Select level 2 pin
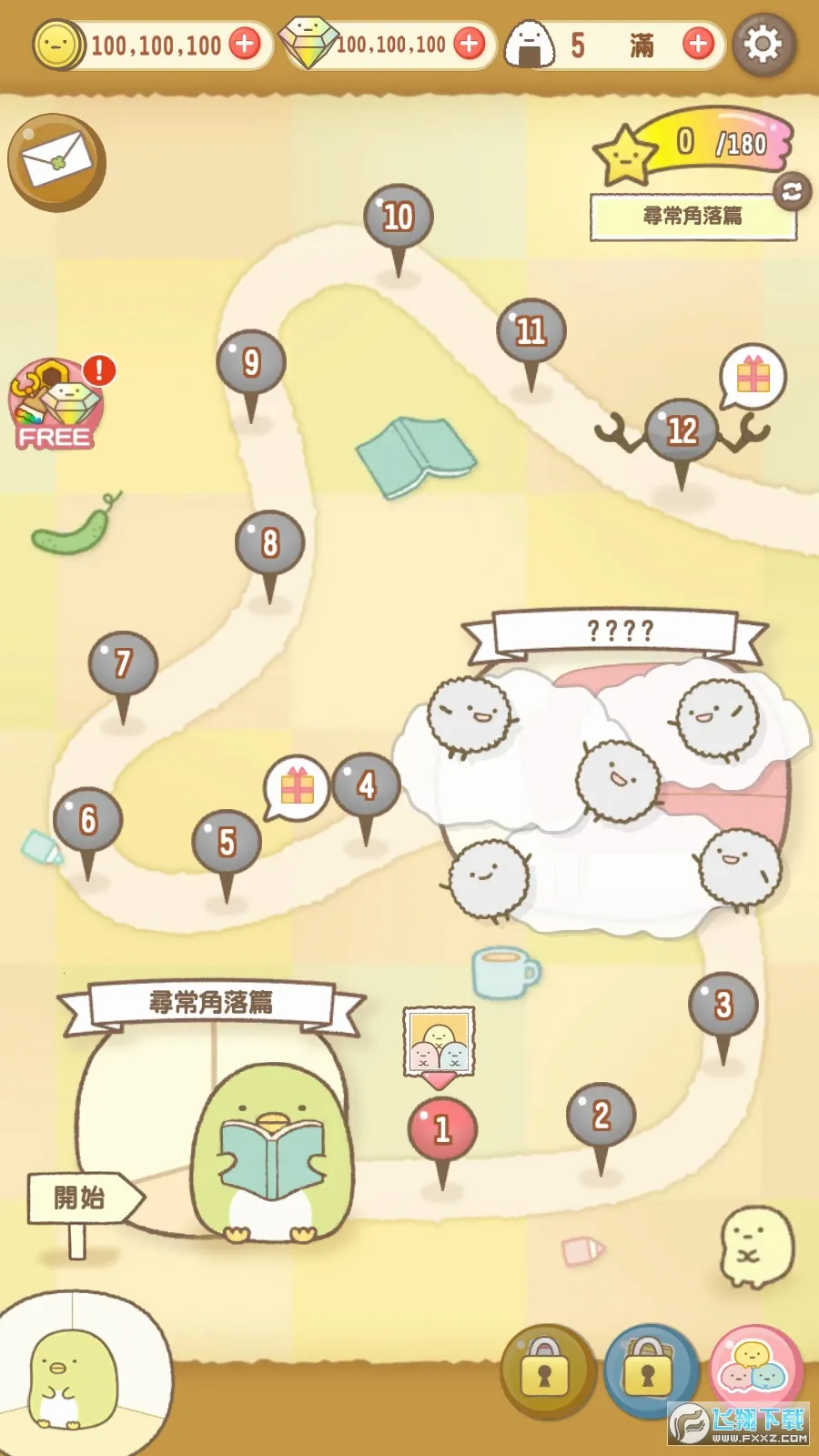 [601, 1115]
